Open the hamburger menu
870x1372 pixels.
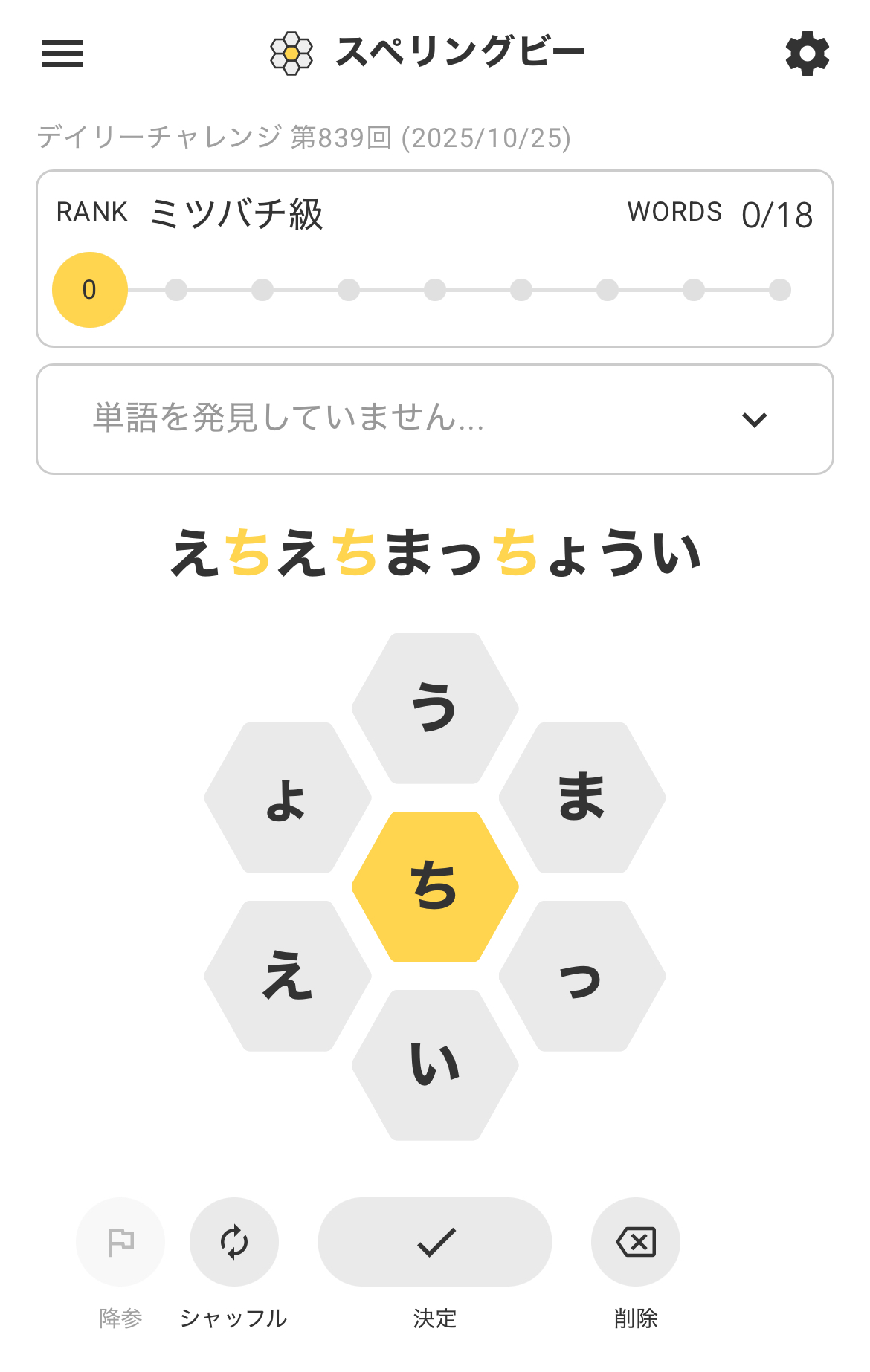62,54
